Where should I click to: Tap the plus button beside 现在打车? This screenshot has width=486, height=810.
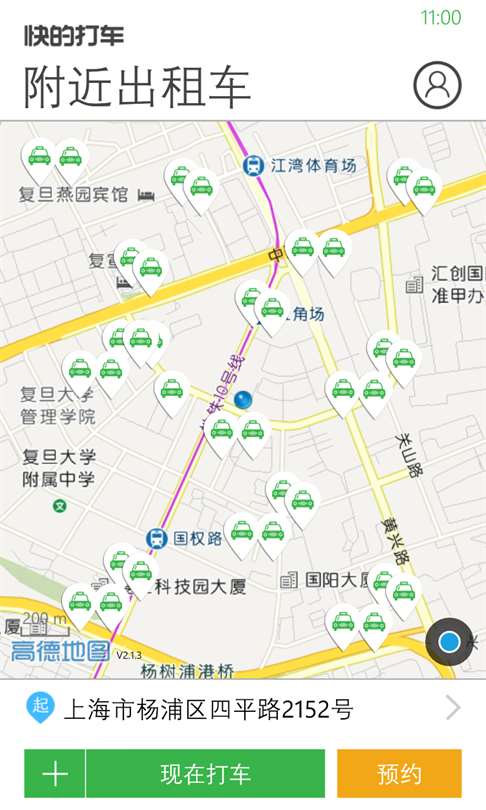pos(55,774)
